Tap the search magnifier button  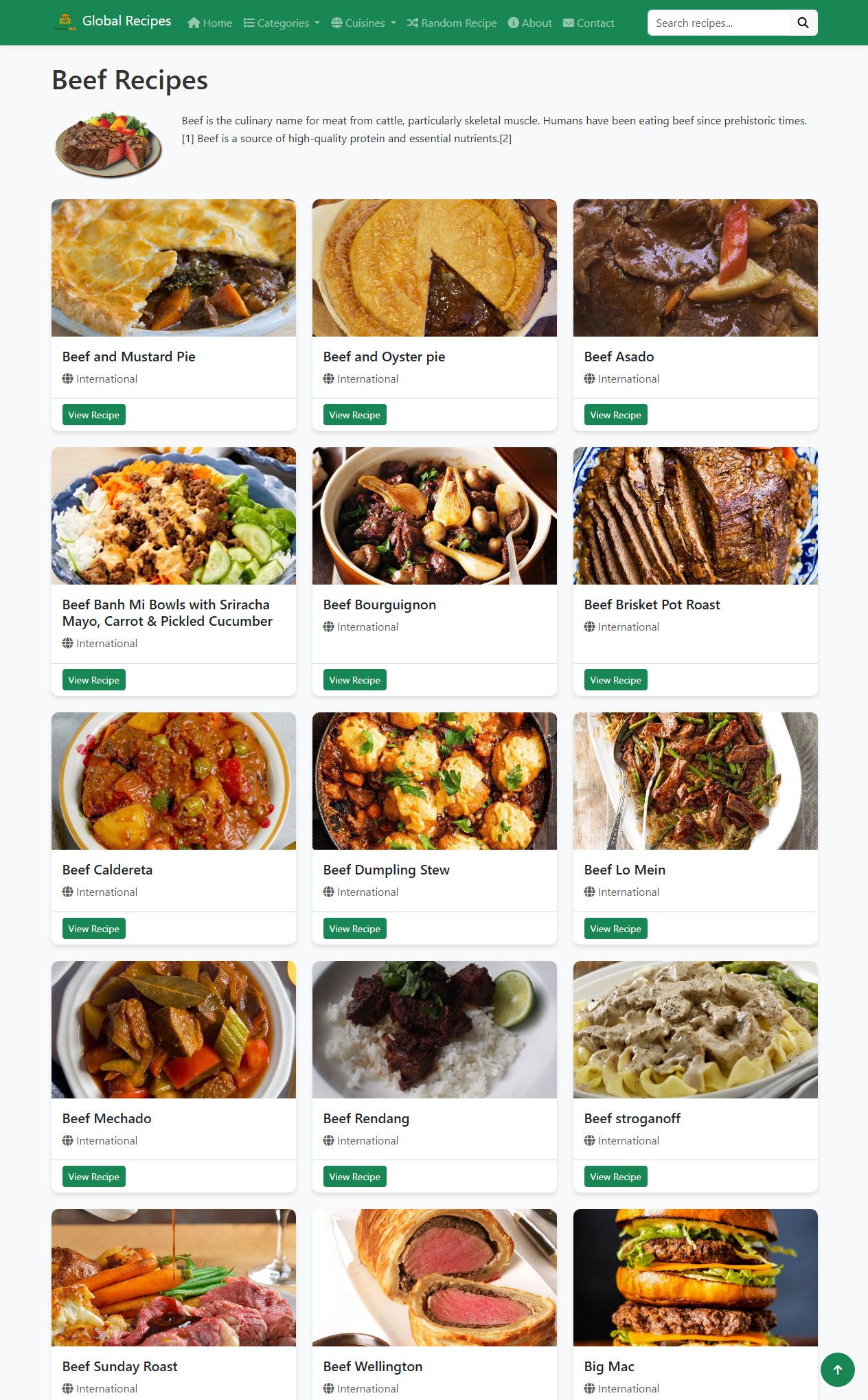[803, 23]
